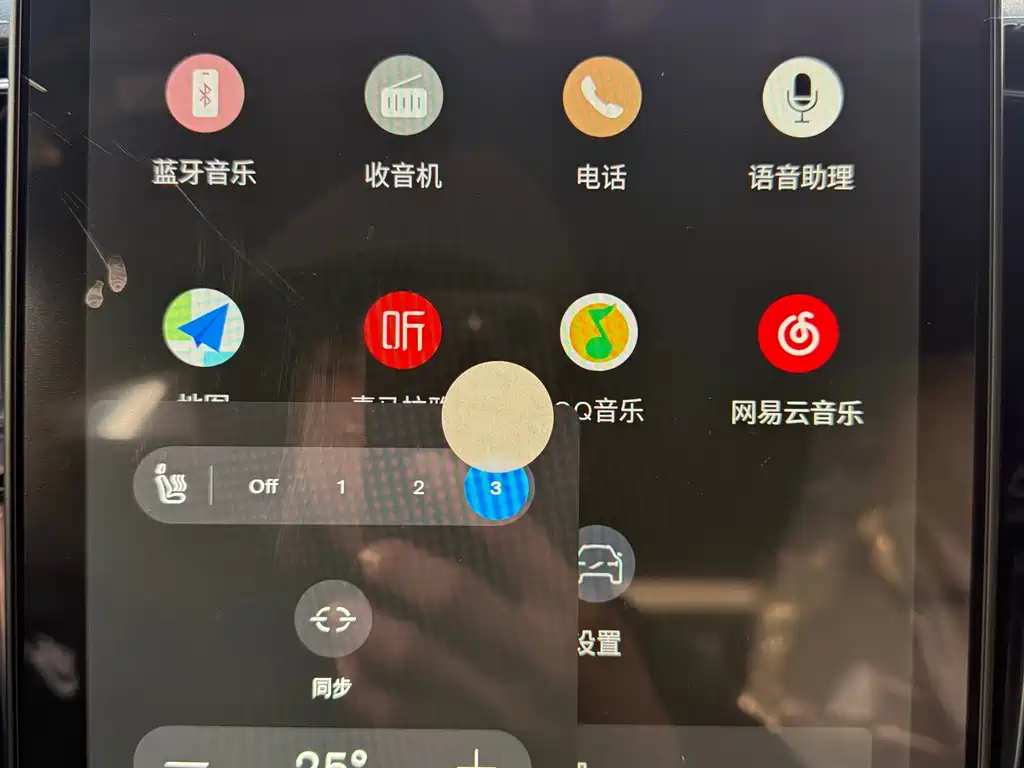The image size is (1024, 768).
Task: Open QQ音乐
Action: [x=599, y=332]
